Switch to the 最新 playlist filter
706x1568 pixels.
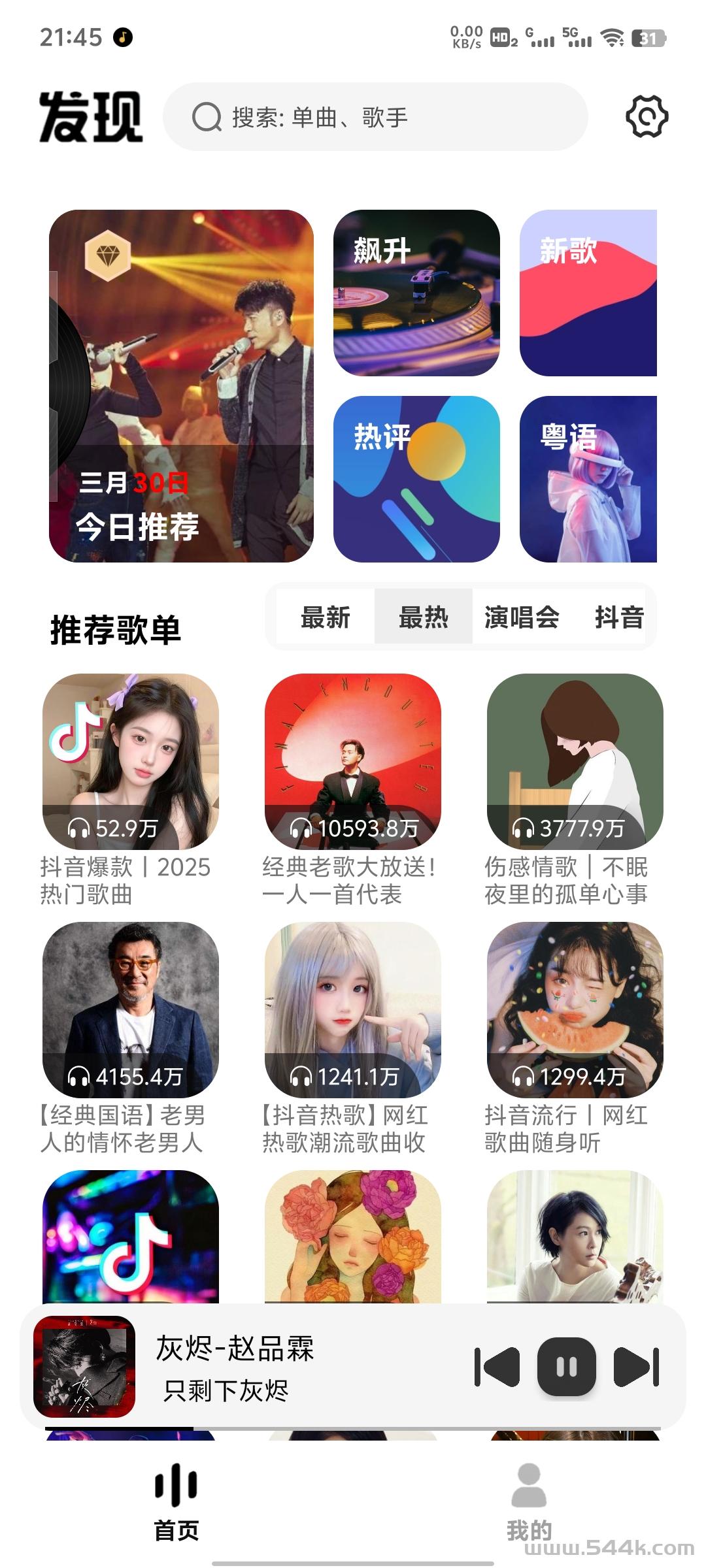point(326,616)
